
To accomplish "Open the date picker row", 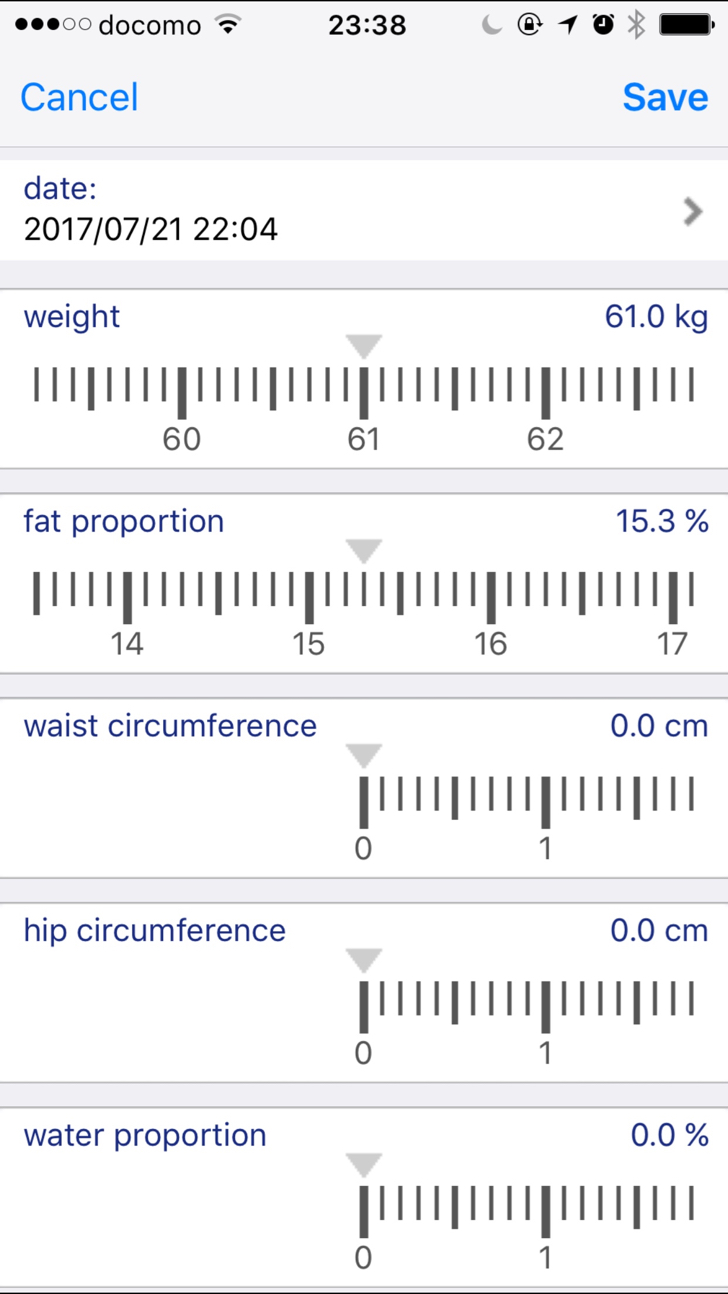I will 364,211.
